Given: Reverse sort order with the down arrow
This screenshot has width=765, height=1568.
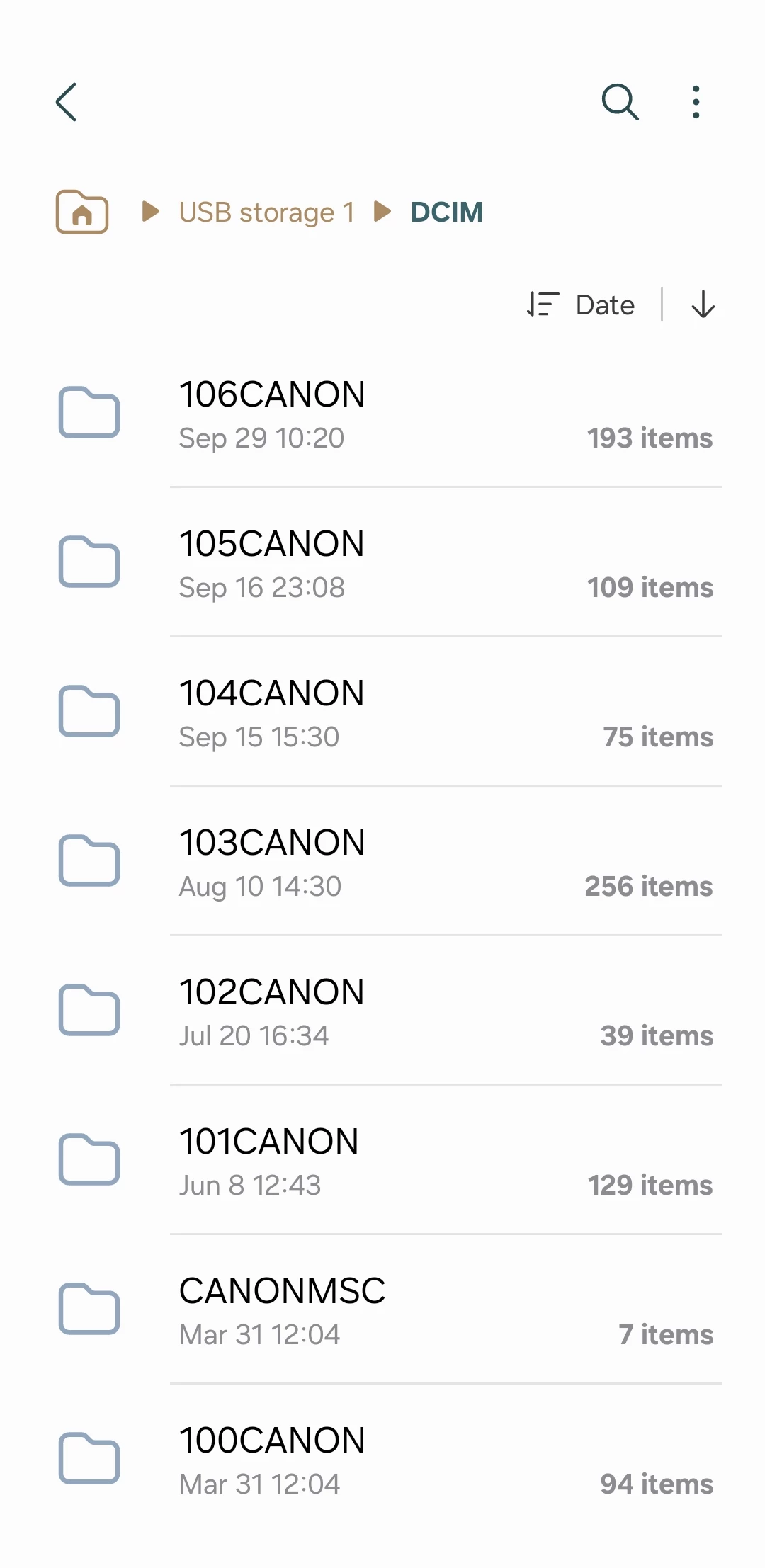Looking at the screenshot, I should pyautogui.click(x=703, y=305).
